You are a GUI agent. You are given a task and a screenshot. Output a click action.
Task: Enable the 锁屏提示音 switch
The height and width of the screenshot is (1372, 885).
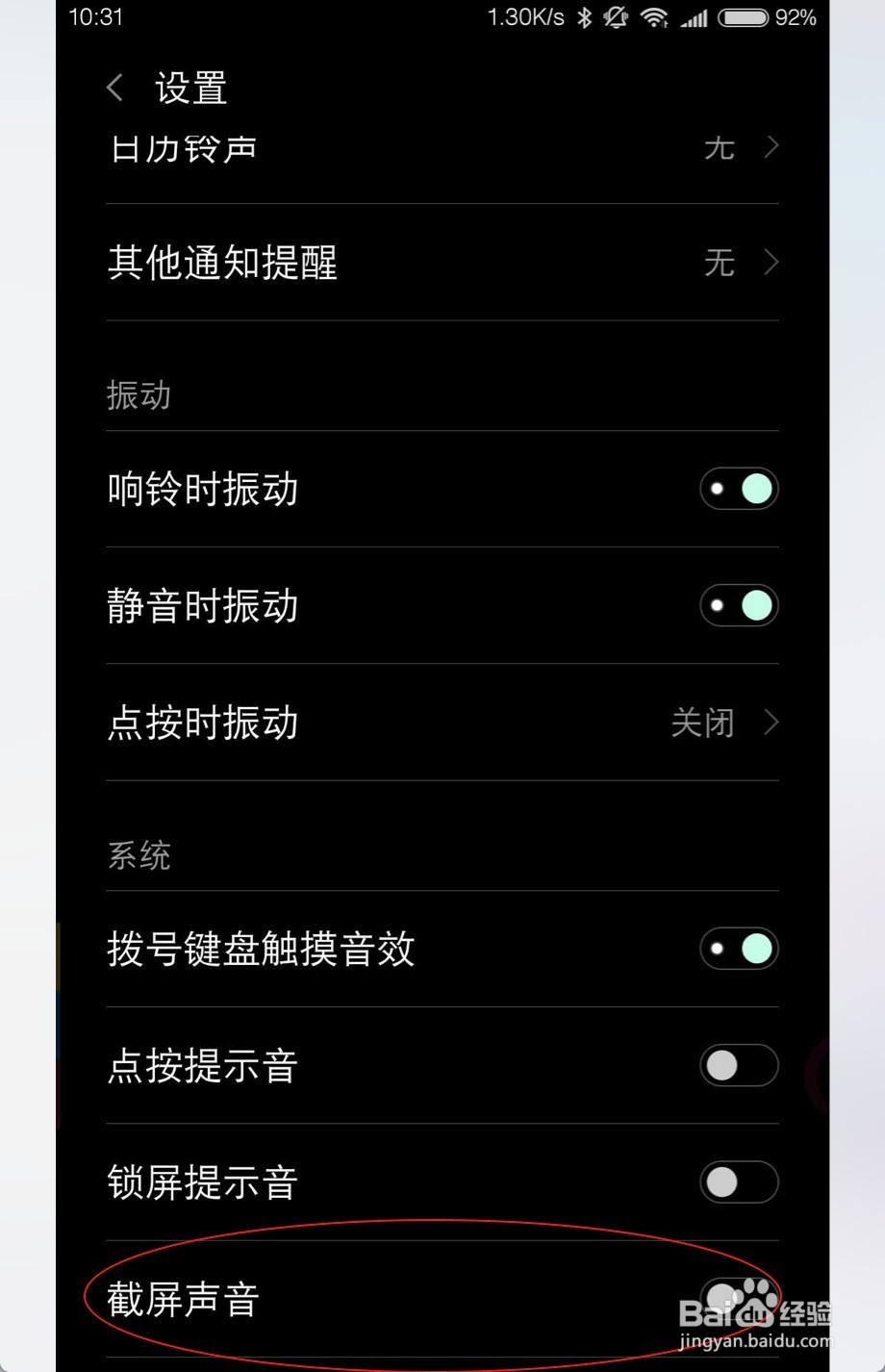click(738, 1182)
